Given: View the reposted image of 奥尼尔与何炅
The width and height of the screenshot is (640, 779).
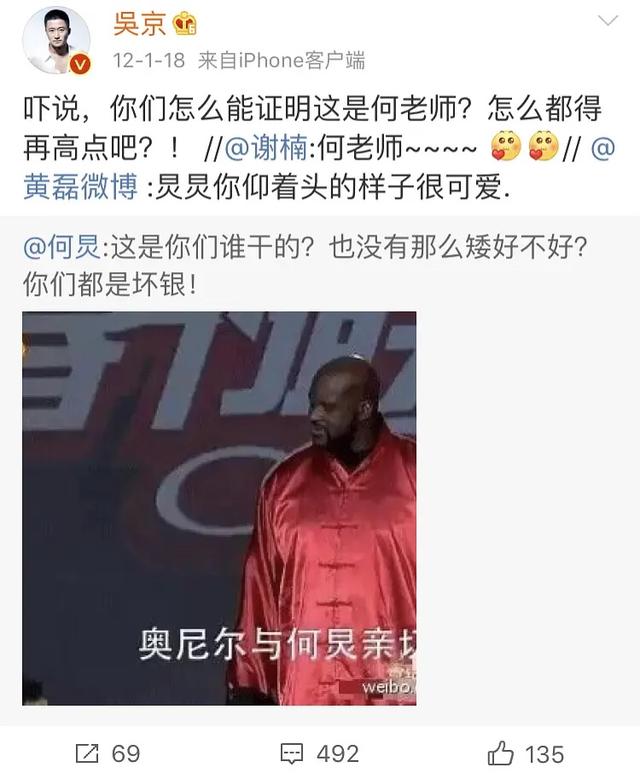Looking at the screenshot, I should (x=219, y=508).
